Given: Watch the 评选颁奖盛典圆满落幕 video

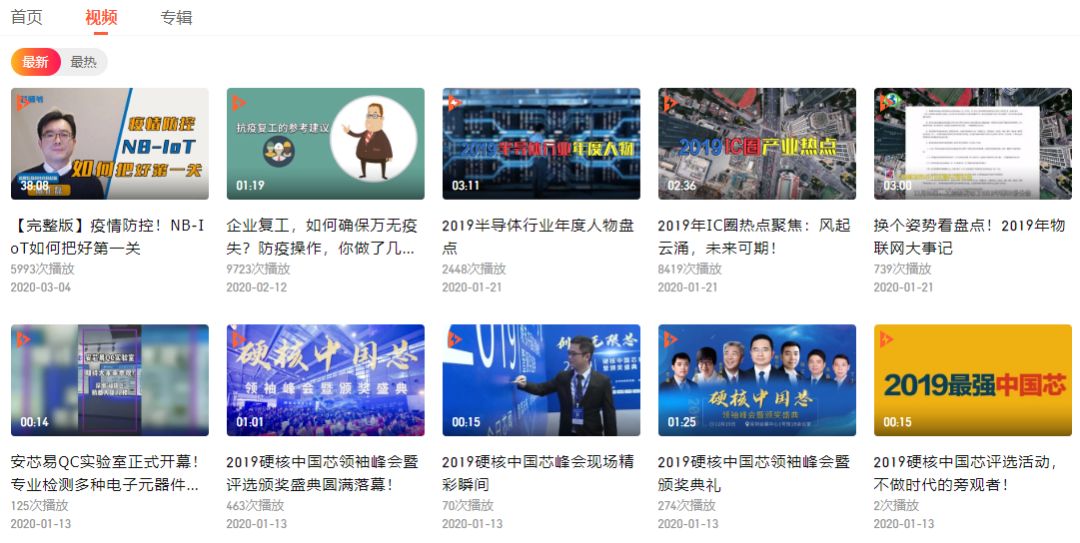Looking at the screenshot, I should pos(325,380).
